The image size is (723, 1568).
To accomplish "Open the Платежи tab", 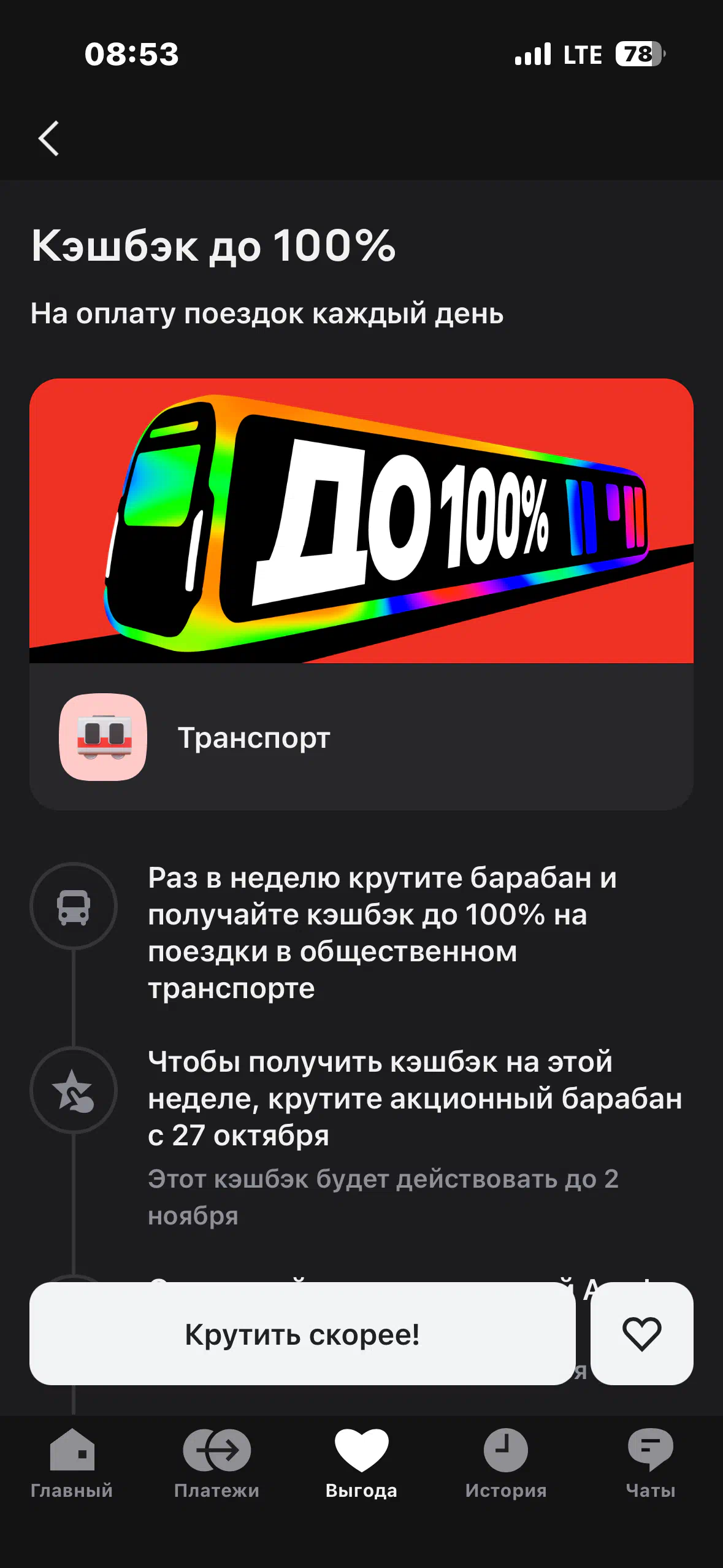I will pos(216,1463).
